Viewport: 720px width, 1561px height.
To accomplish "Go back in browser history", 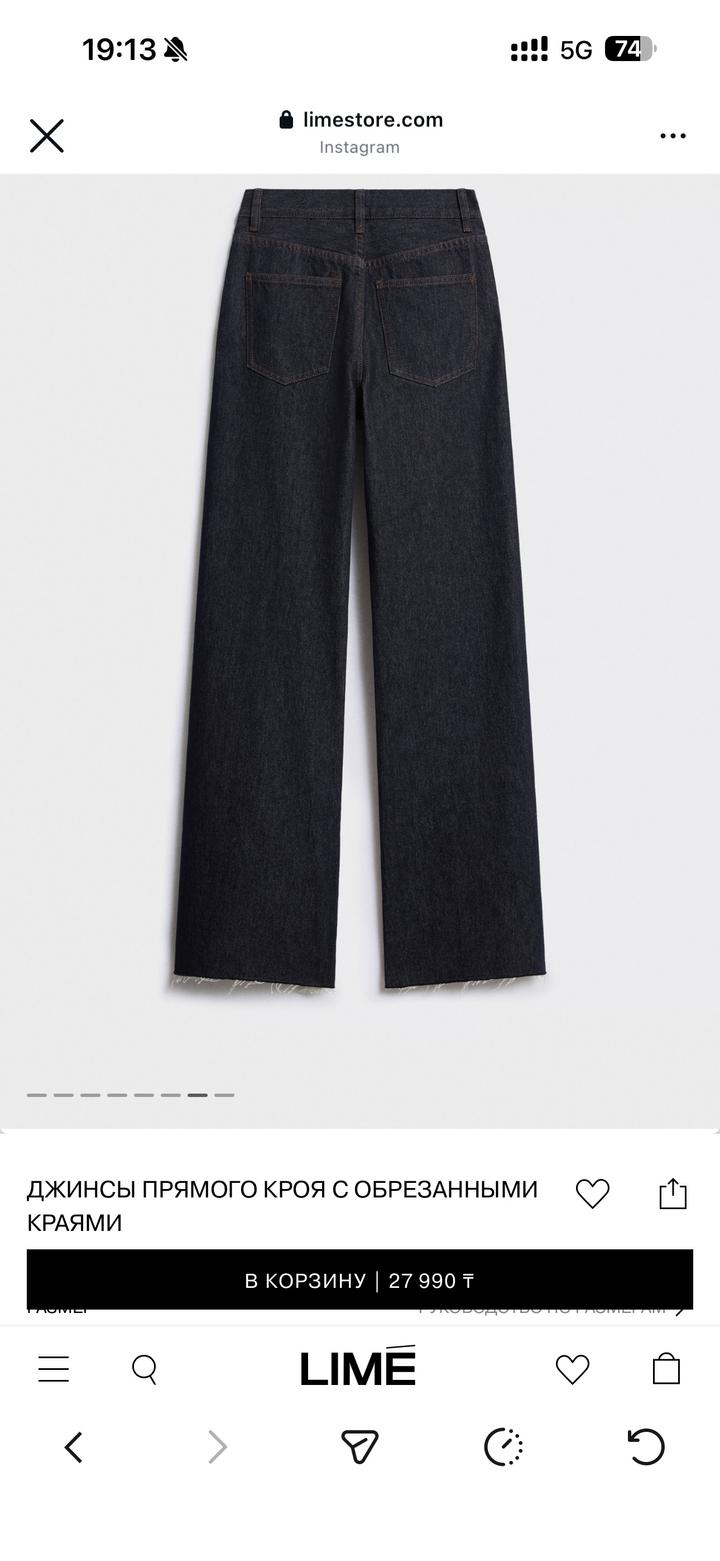I will [73, 1447].
